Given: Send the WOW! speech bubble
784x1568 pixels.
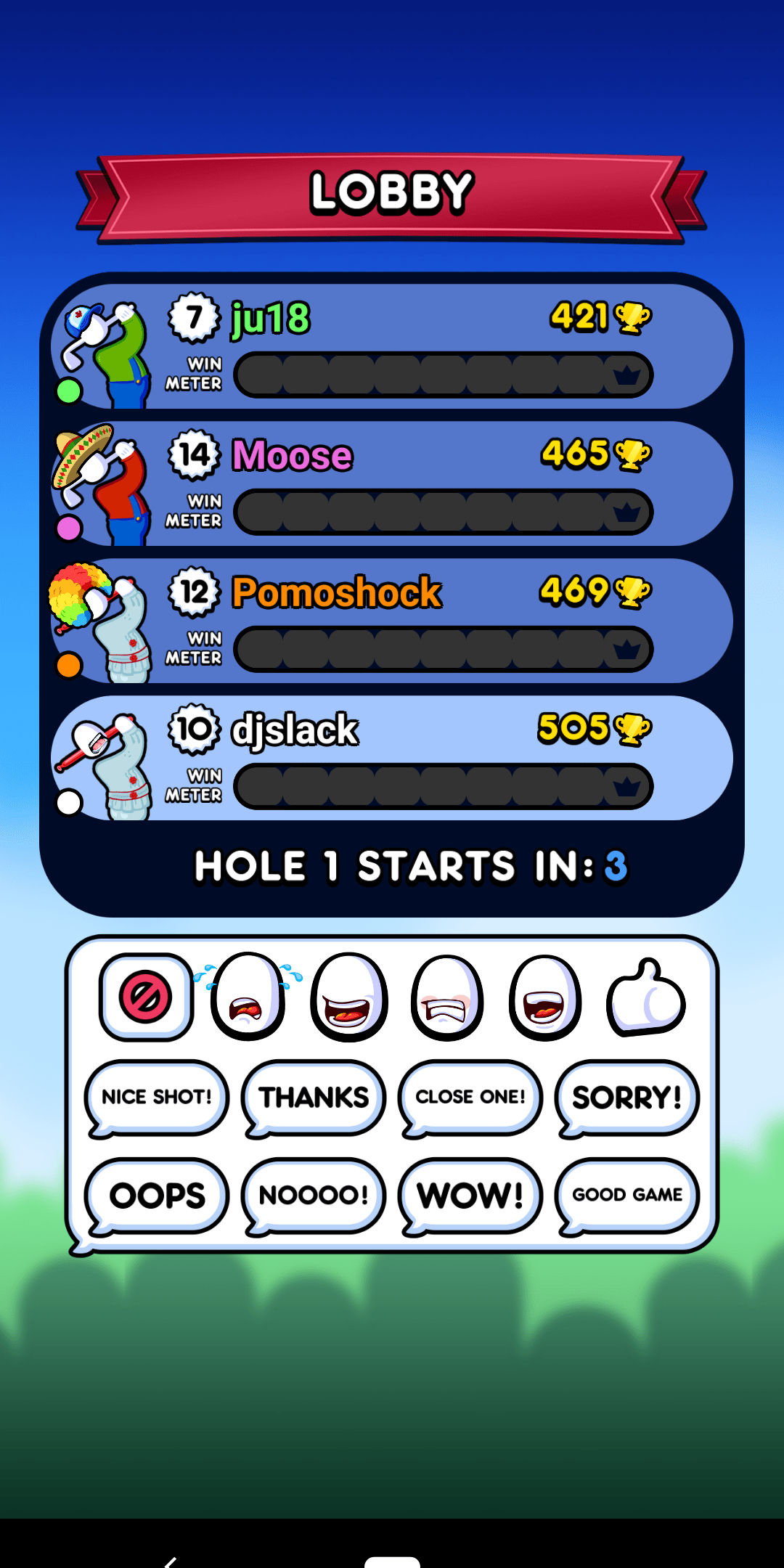Looking at the screenshot, I should pyautogui.click(x=470, y=1195).
